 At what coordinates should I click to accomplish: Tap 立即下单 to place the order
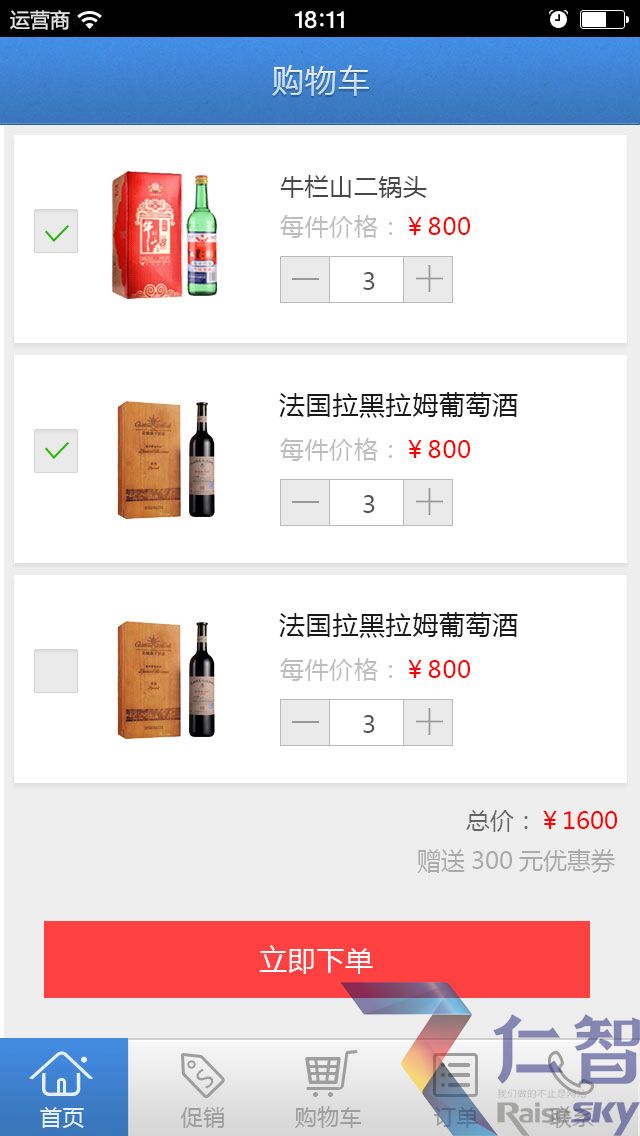click(x=317, y=959)
